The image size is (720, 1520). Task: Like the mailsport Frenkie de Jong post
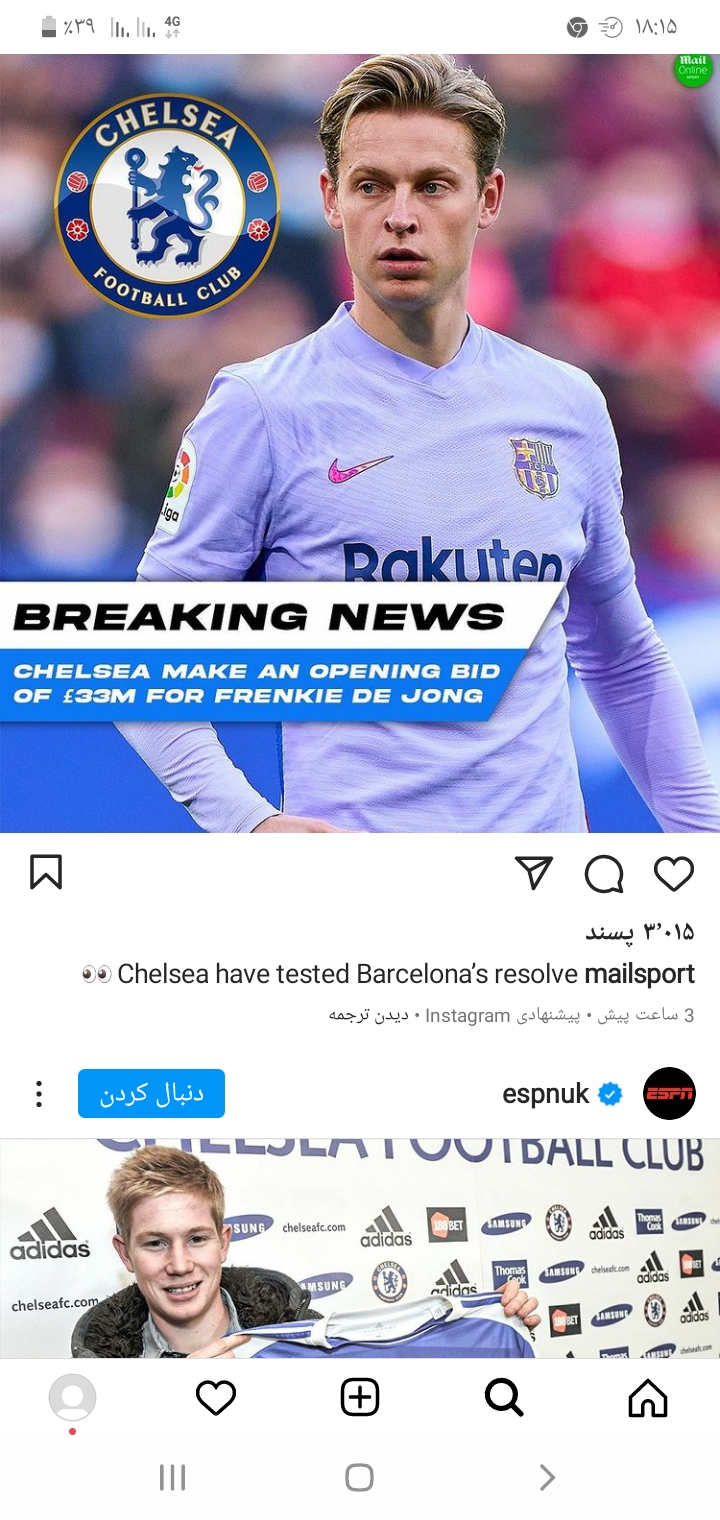pyautogui.click(x=674, y=873)
